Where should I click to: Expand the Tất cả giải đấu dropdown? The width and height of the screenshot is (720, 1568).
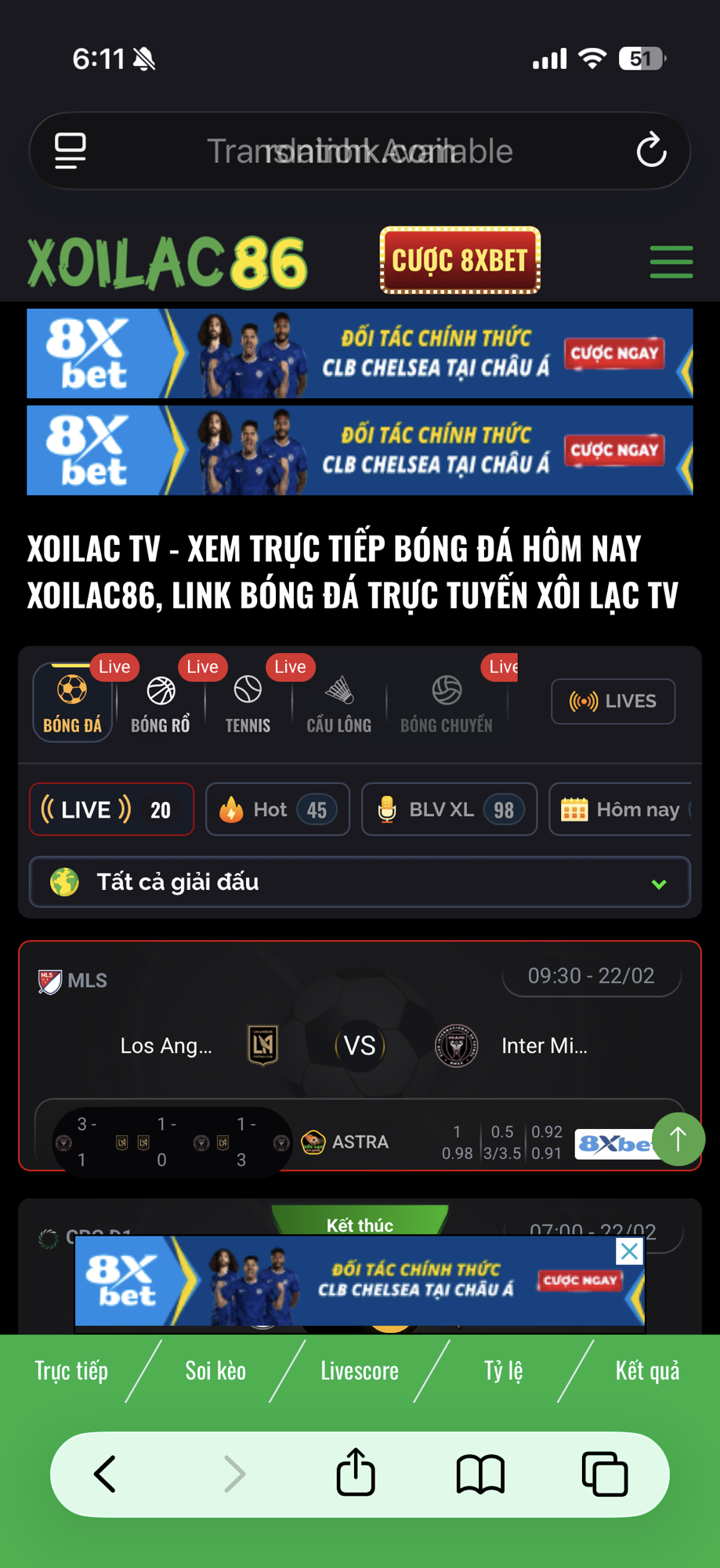point(360,882)
